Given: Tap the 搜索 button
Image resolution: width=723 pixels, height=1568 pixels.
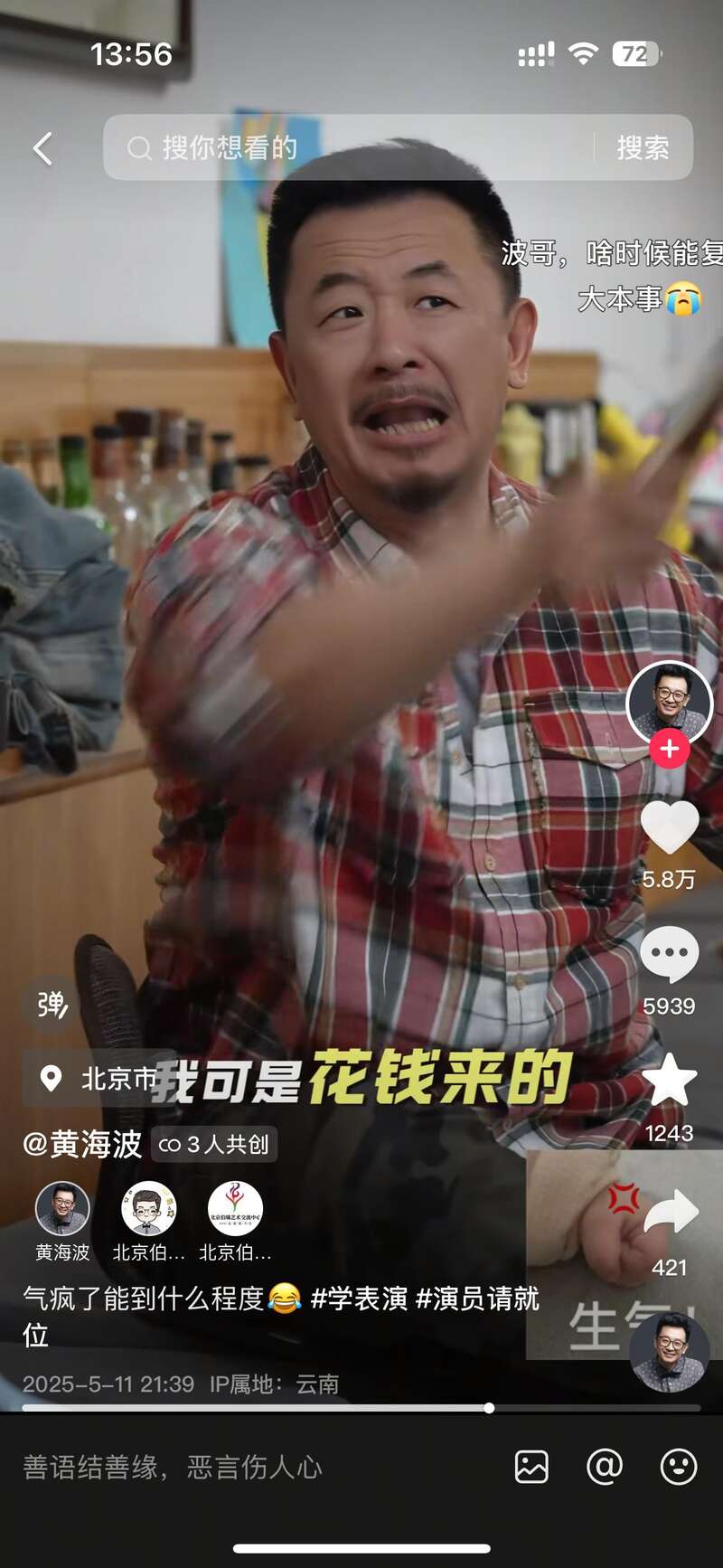Looking at the screenshot, I should click(x=643, y=147).
